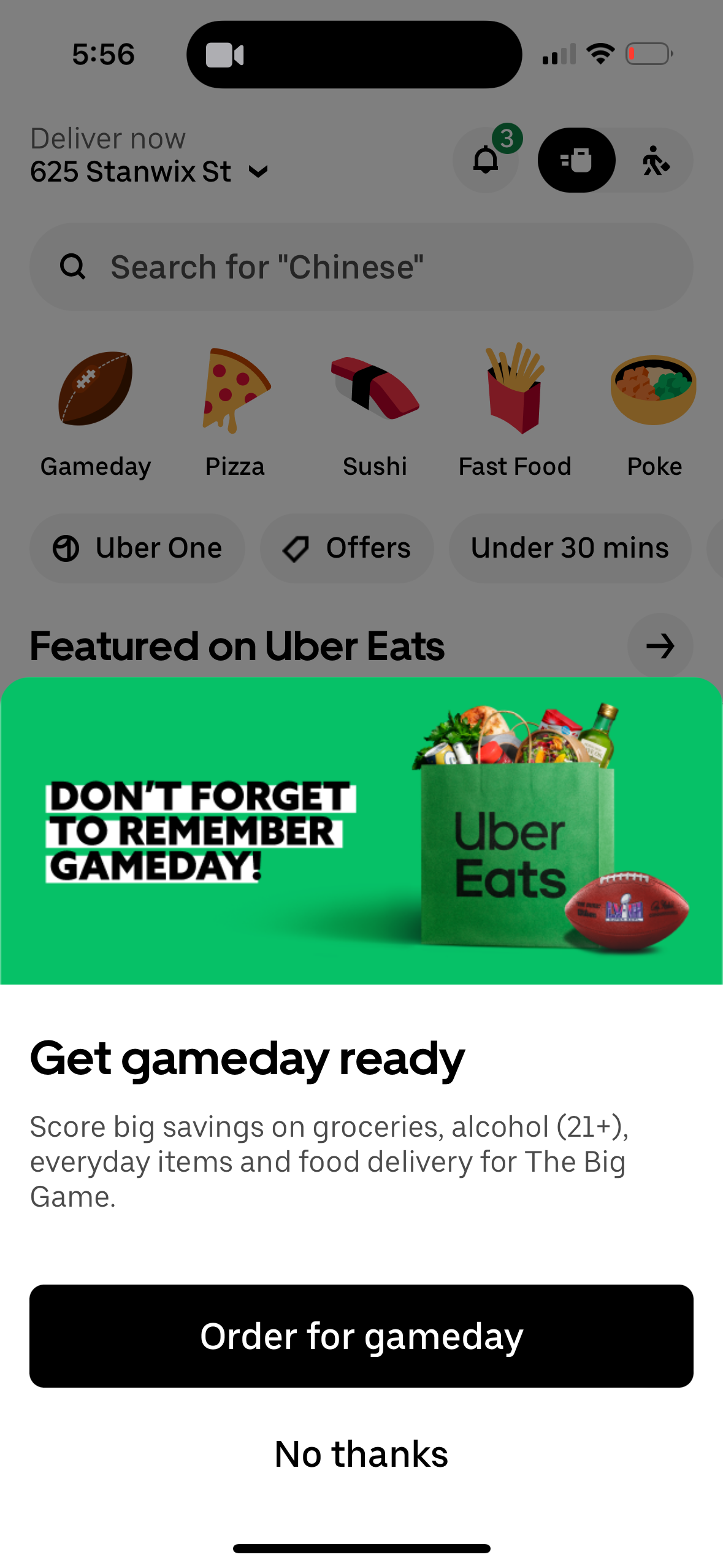Screen dimensions: 723x1568
Task: Open the search magnifier icon
Action: pos(74,266)
